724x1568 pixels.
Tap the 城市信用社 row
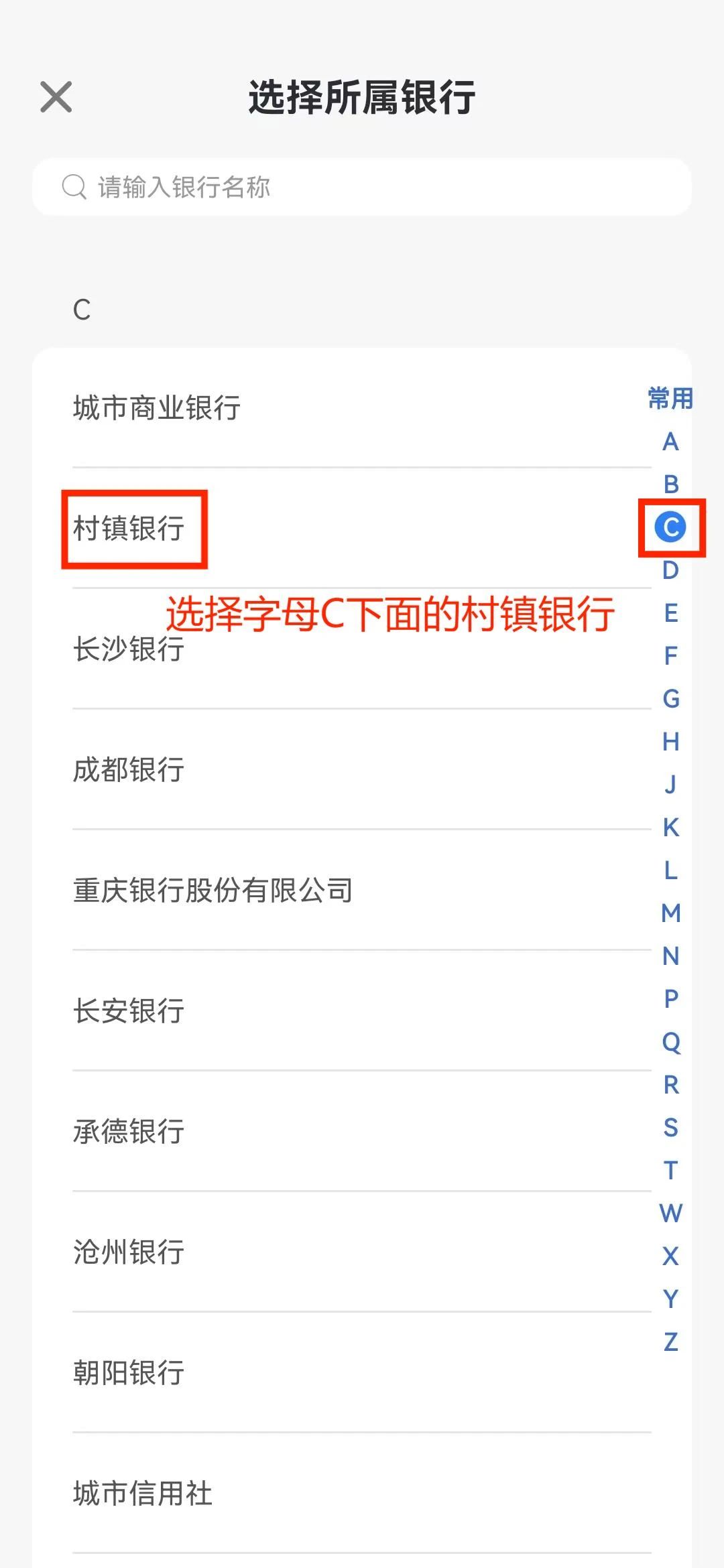tap(143, 1493)
